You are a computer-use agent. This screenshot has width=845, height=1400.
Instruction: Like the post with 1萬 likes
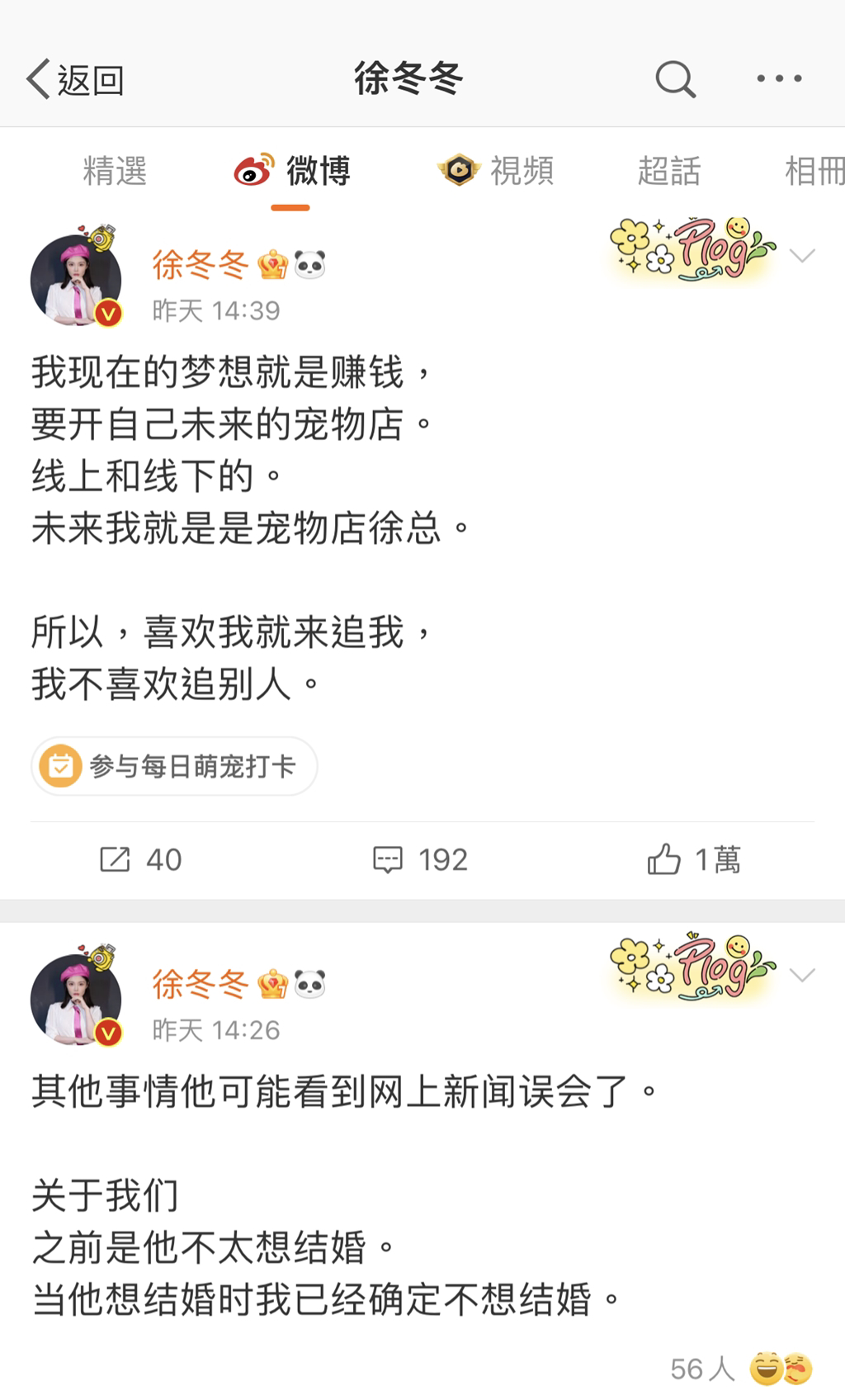693,859
